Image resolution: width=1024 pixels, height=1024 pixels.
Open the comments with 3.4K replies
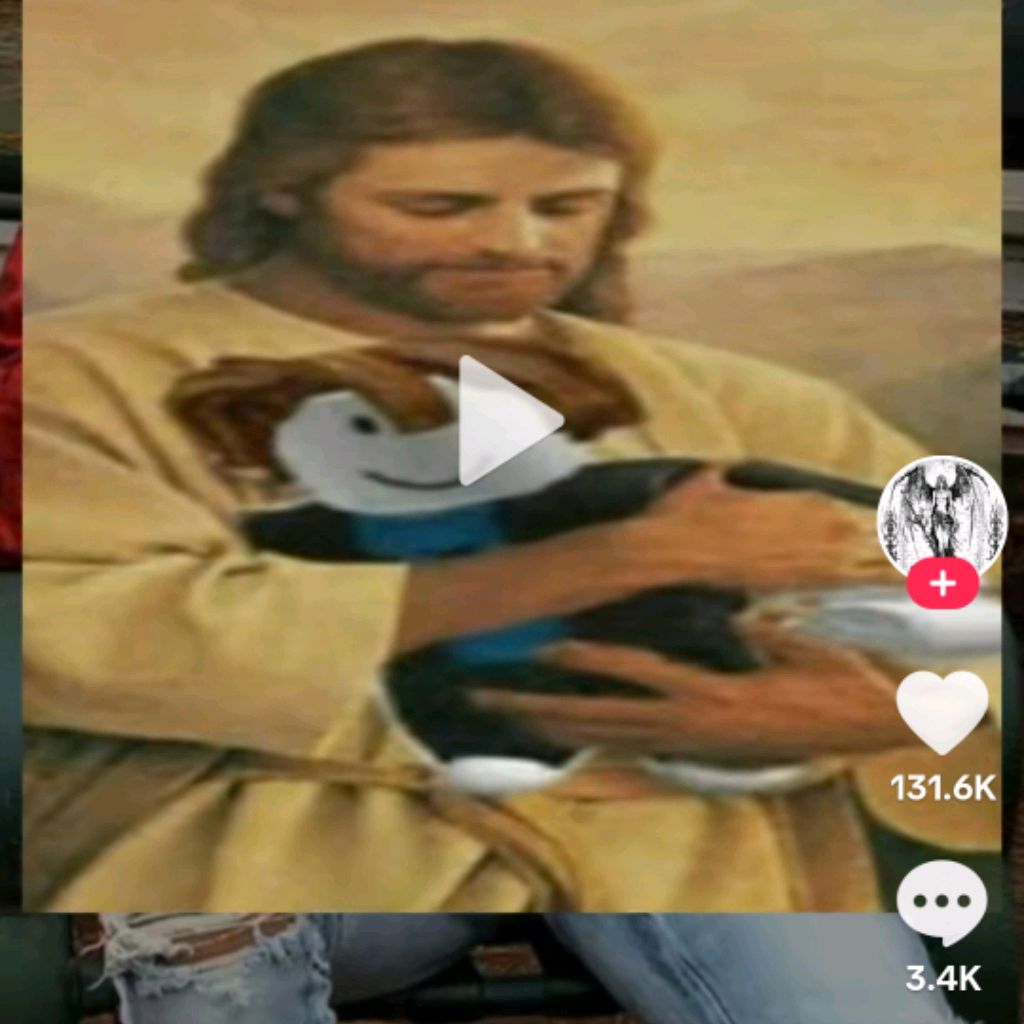pyautogui.click(x=941, y=901)
